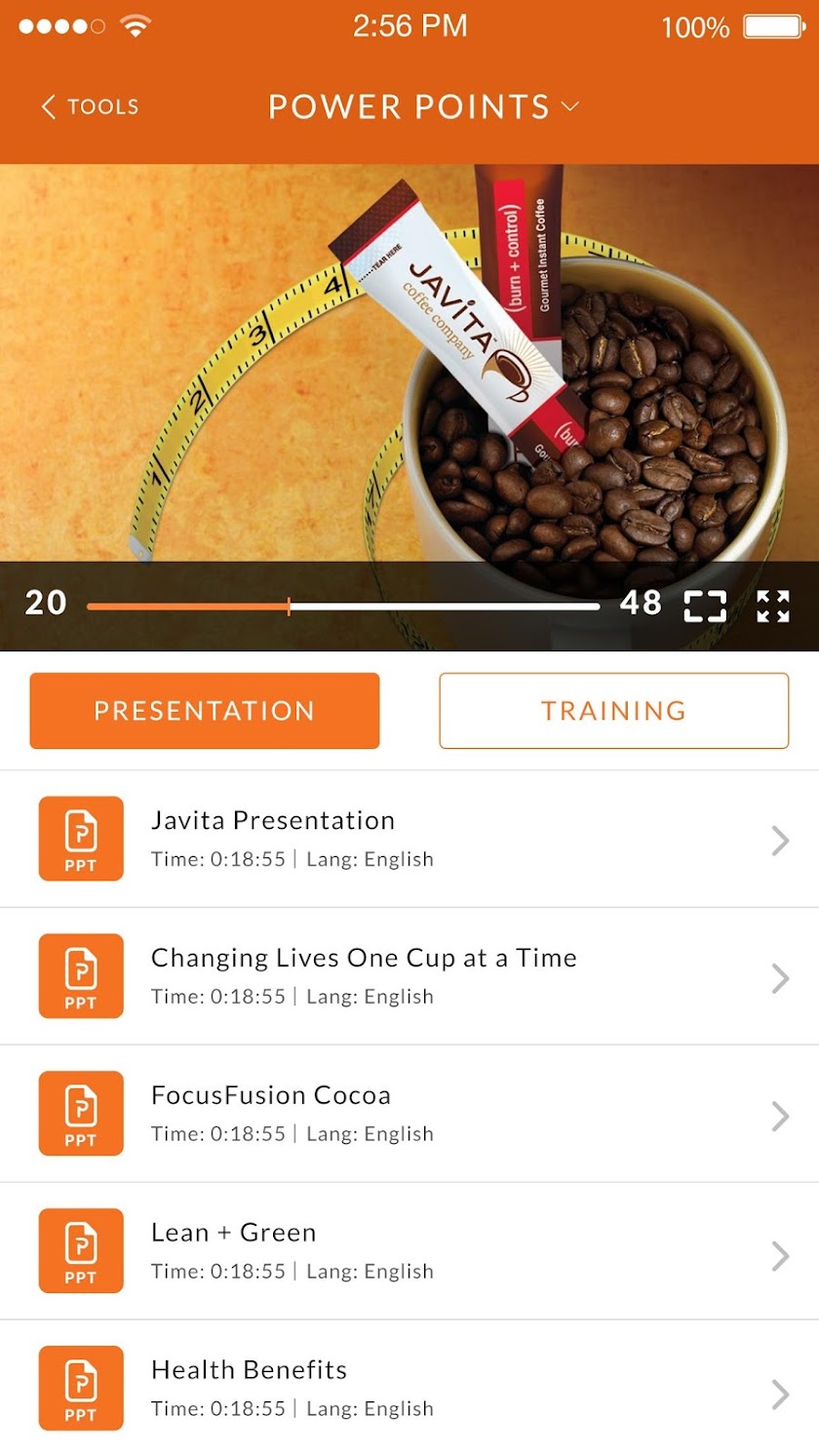Open Lean + Green presentation
Viewport: 819px width, 1456px height.
[409, 1251]
